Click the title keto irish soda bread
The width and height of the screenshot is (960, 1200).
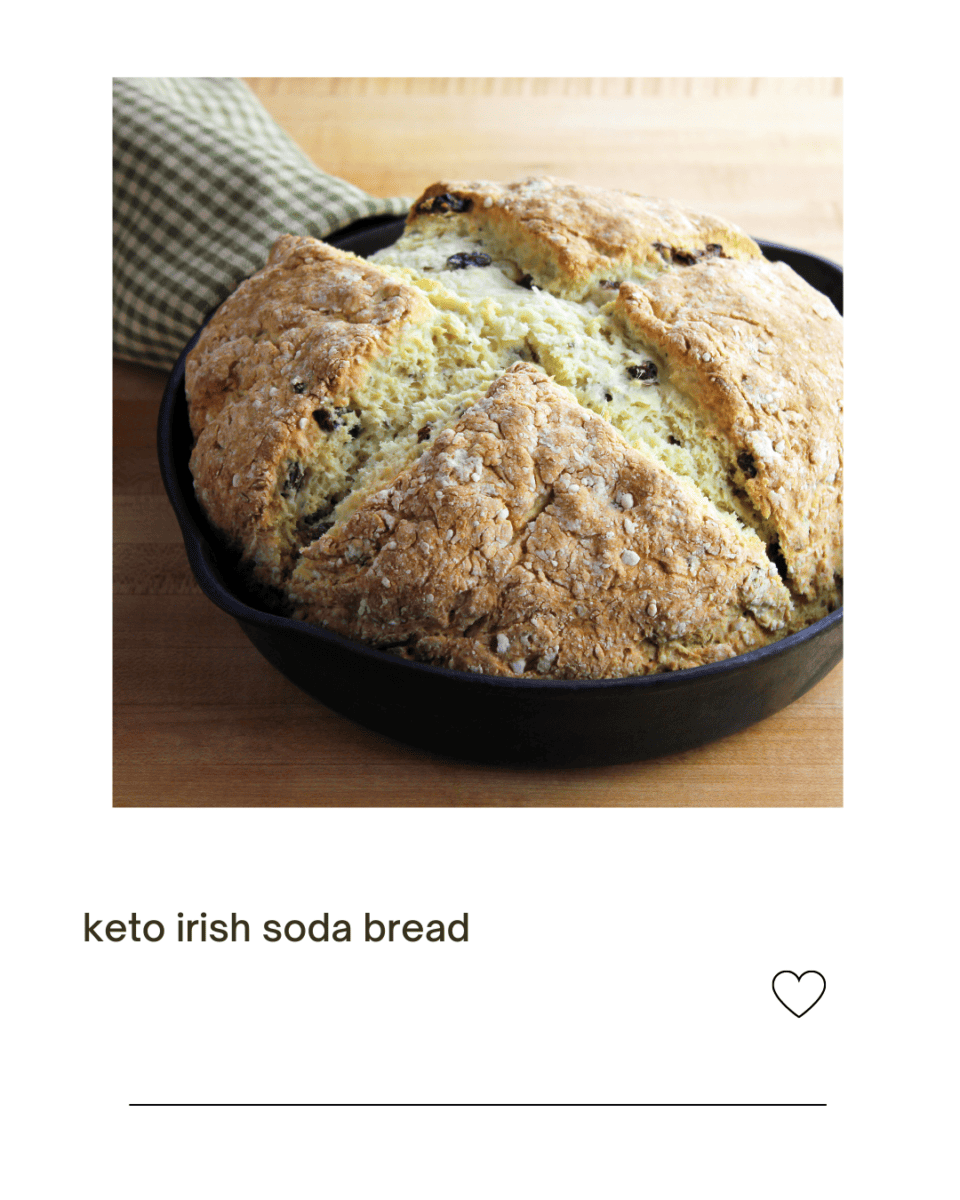coord(276,927)
